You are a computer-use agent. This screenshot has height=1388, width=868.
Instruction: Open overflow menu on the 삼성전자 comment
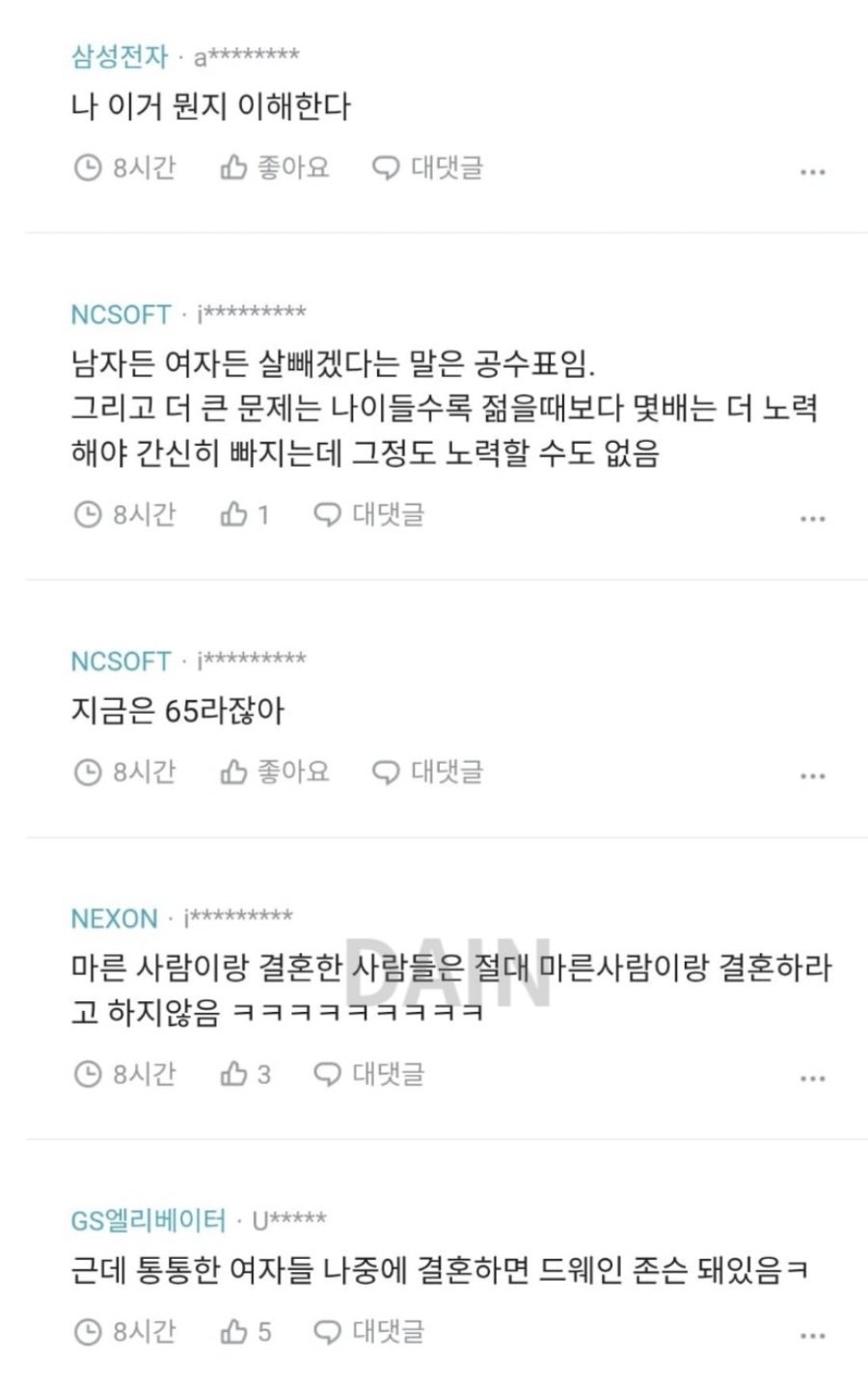click(x=812, y=173)
